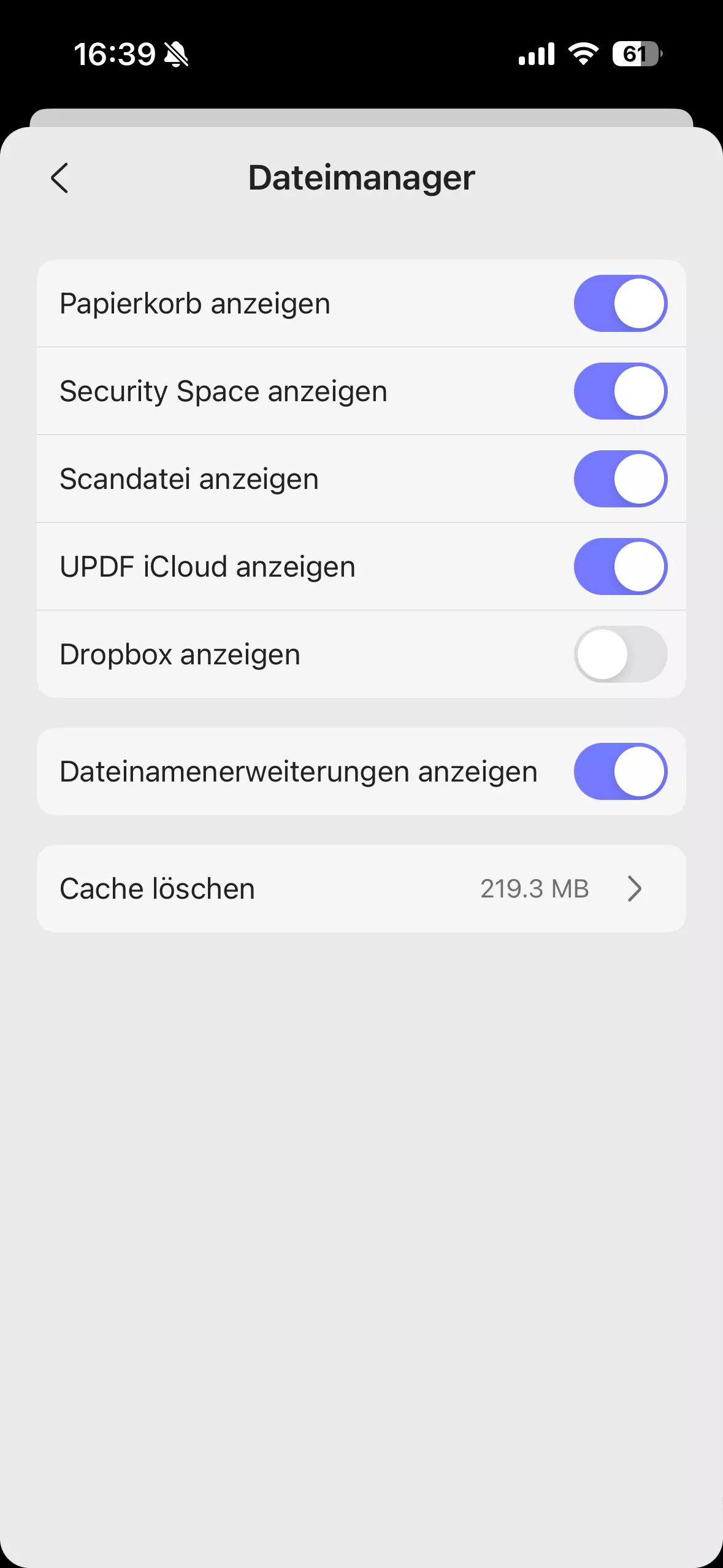Select the Papierkorb anzeigen row label
723x1568 pixels.
point(194,303)
